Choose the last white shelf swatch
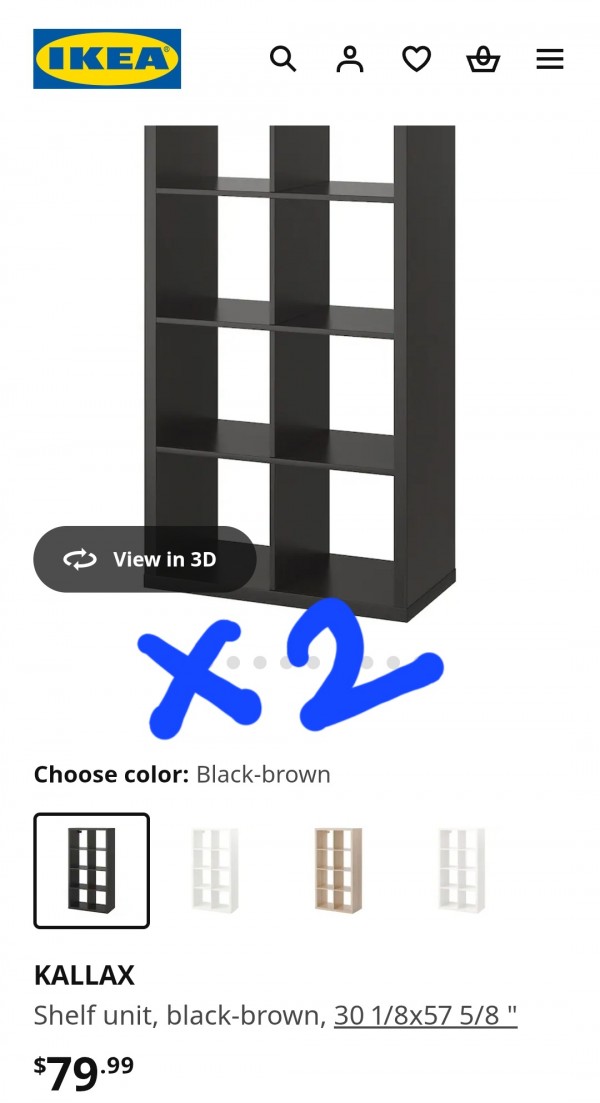 pos(461,870)
